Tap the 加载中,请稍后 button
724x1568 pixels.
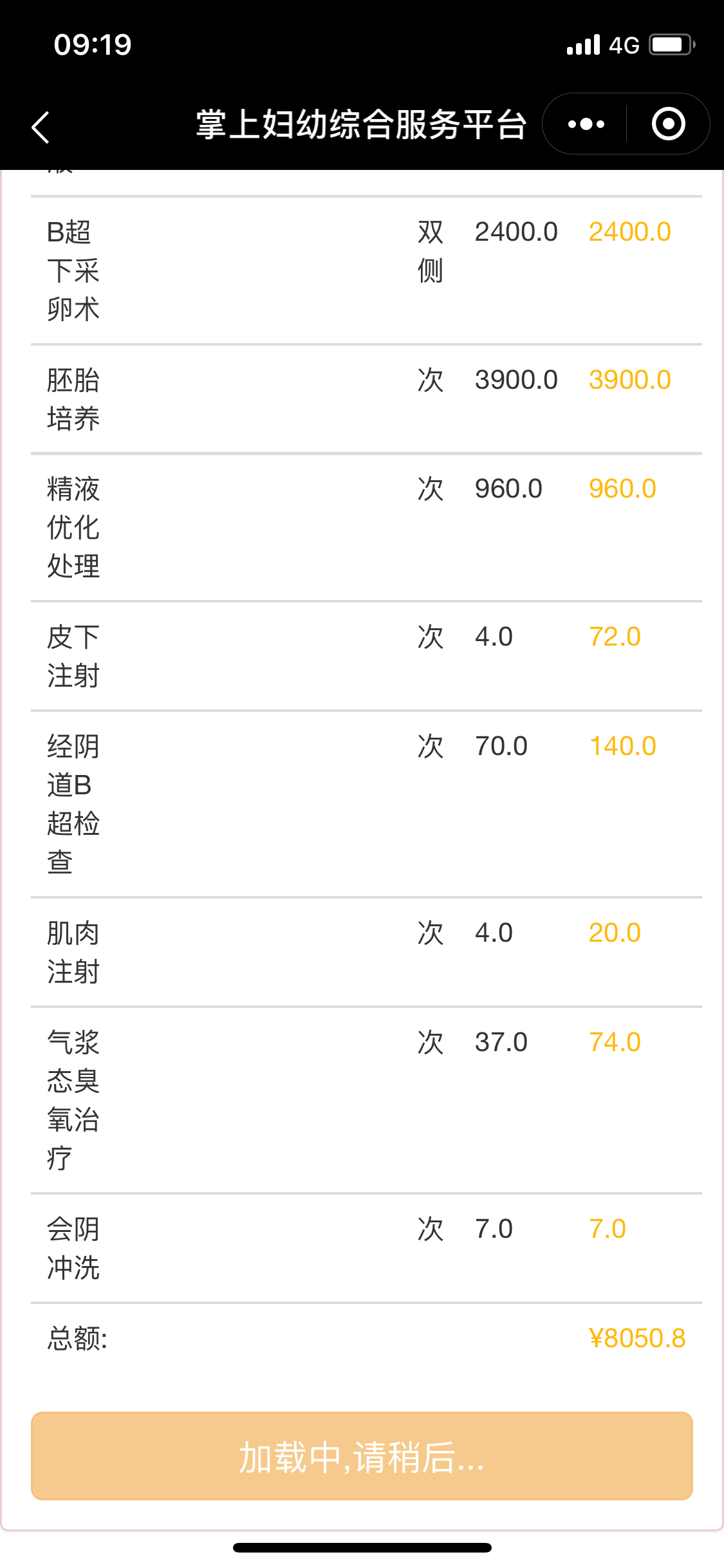[362, 1456]
